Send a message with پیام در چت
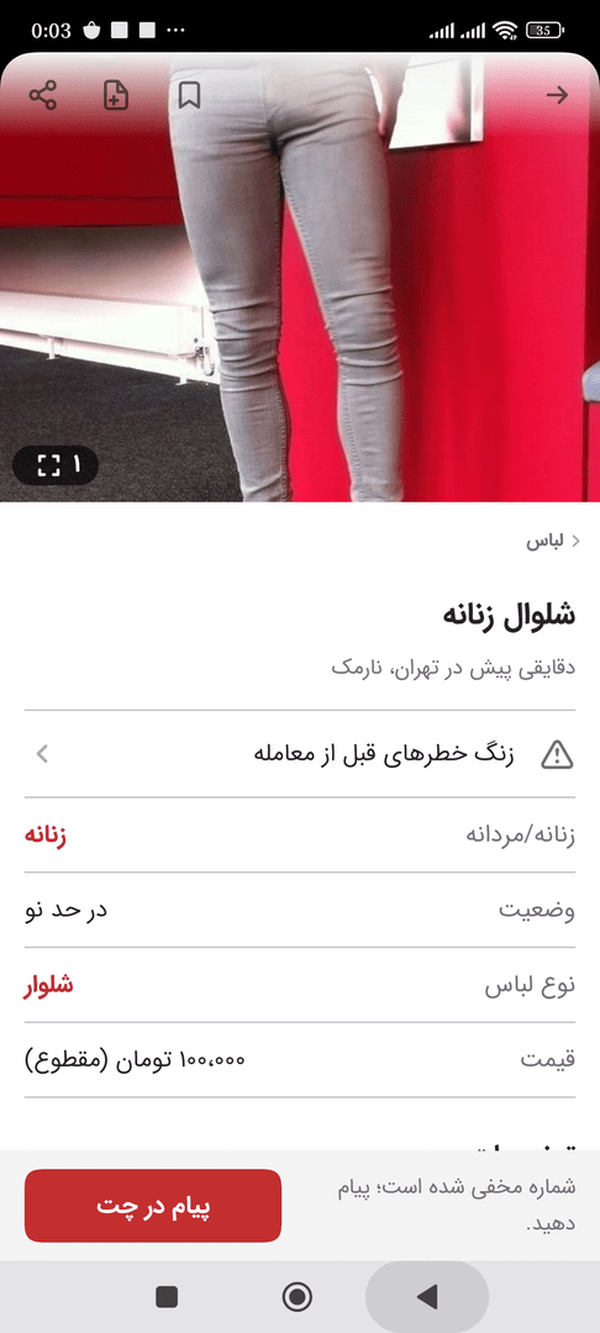This screenshot has height=1333, width=600. click(x=153, y=1206)
